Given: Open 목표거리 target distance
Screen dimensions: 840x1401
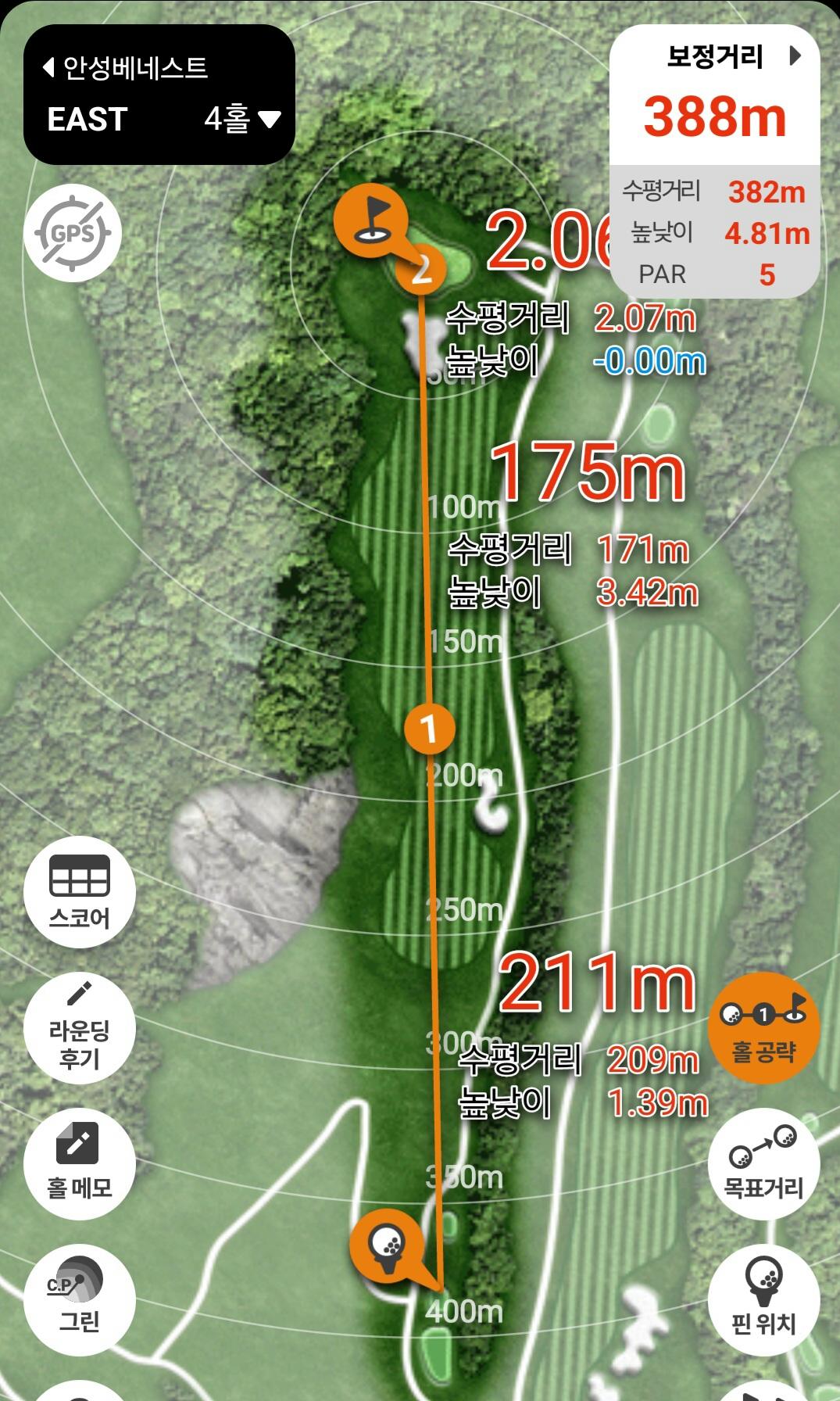Looking at the screenshot, I should click(x=763, y=1163).
